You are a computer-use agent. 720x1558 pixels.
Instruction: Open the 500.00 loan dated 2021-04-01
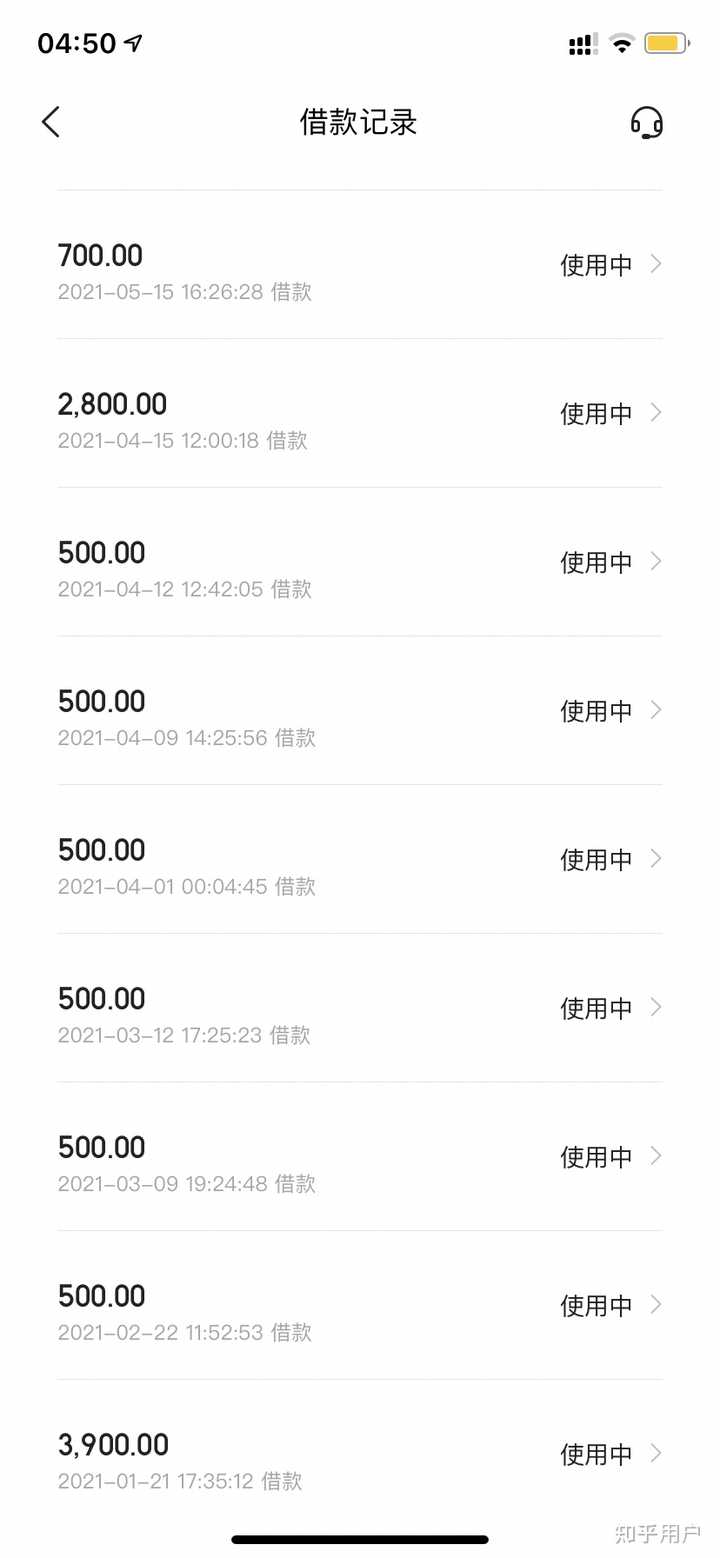pyautogui.click(x=360, y=859)
